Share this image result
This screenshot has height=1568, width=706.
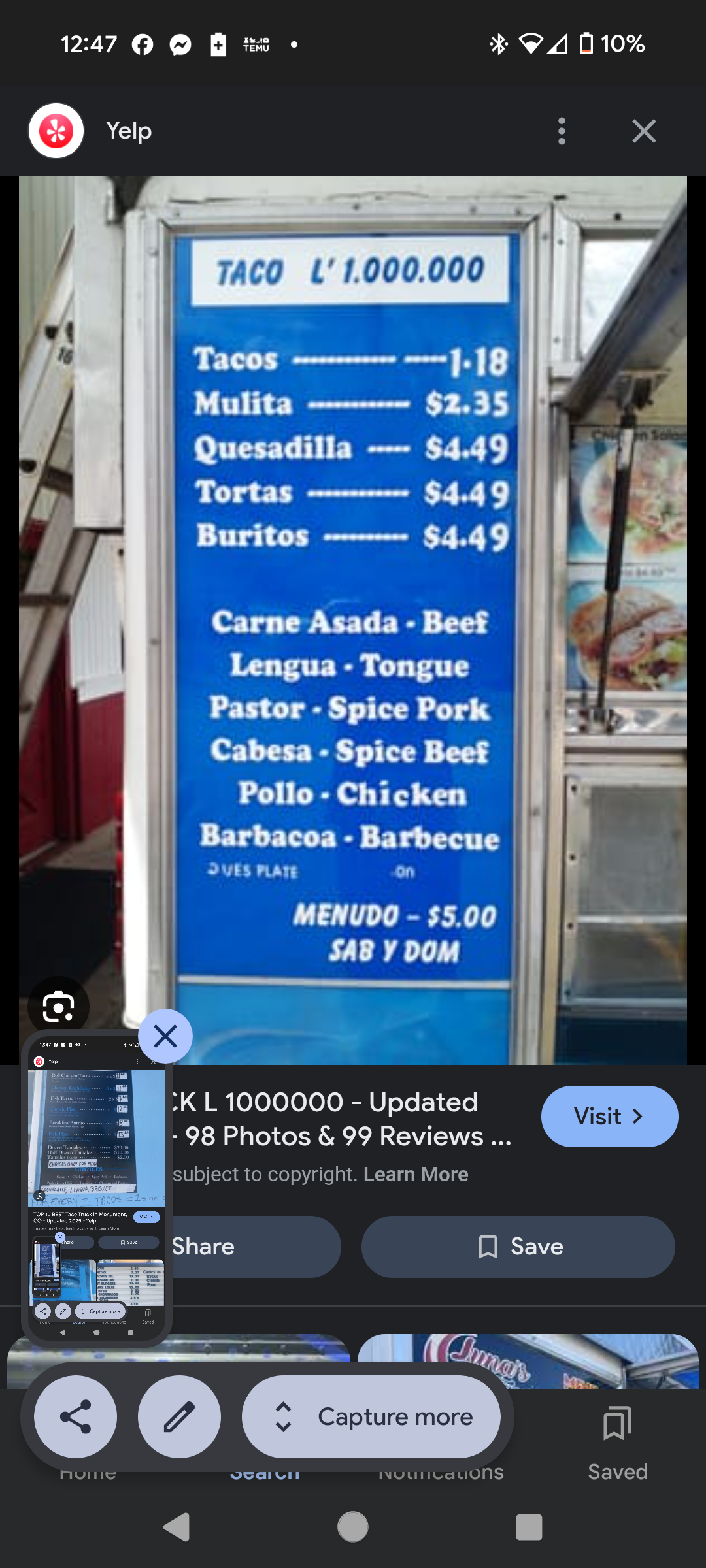[255, 1247]
